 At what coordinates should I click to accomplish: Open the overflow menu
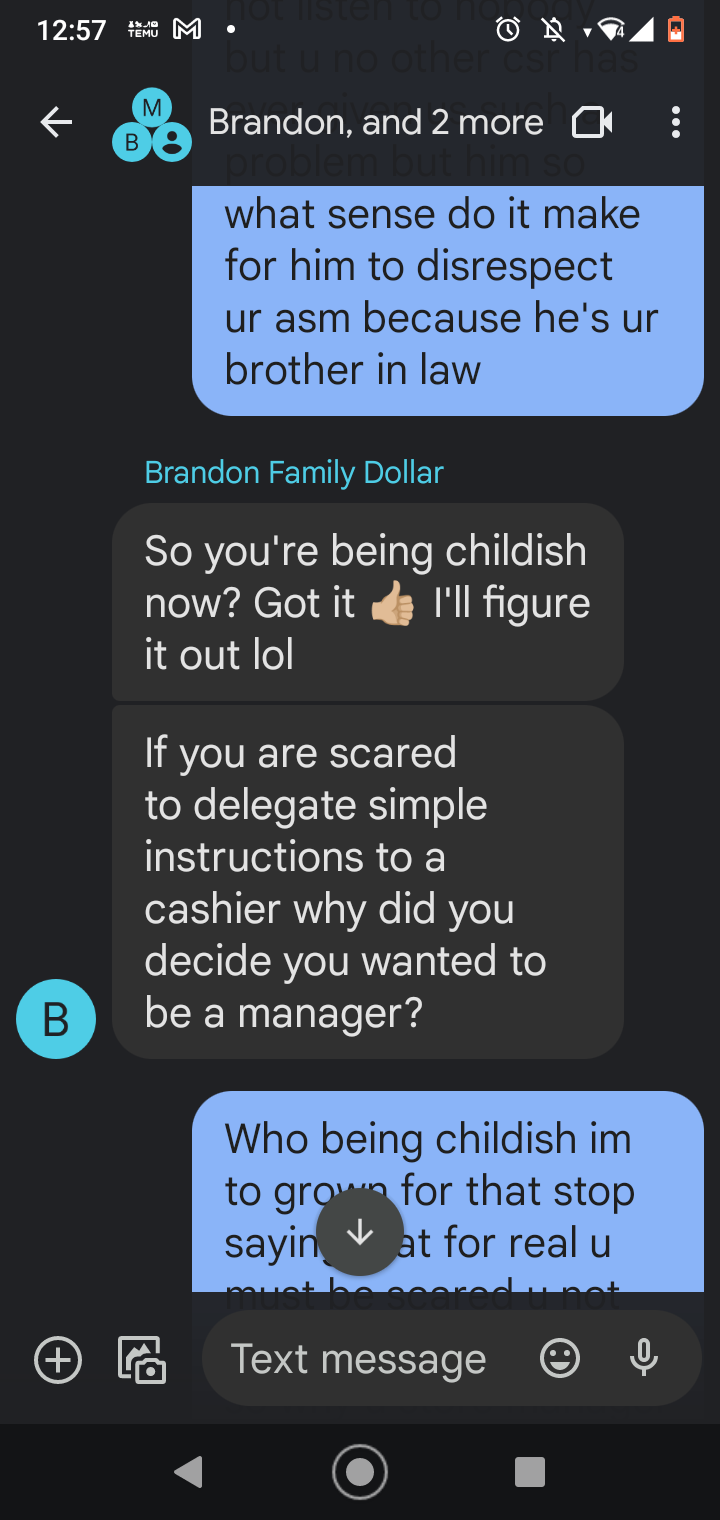coord(676,123)
